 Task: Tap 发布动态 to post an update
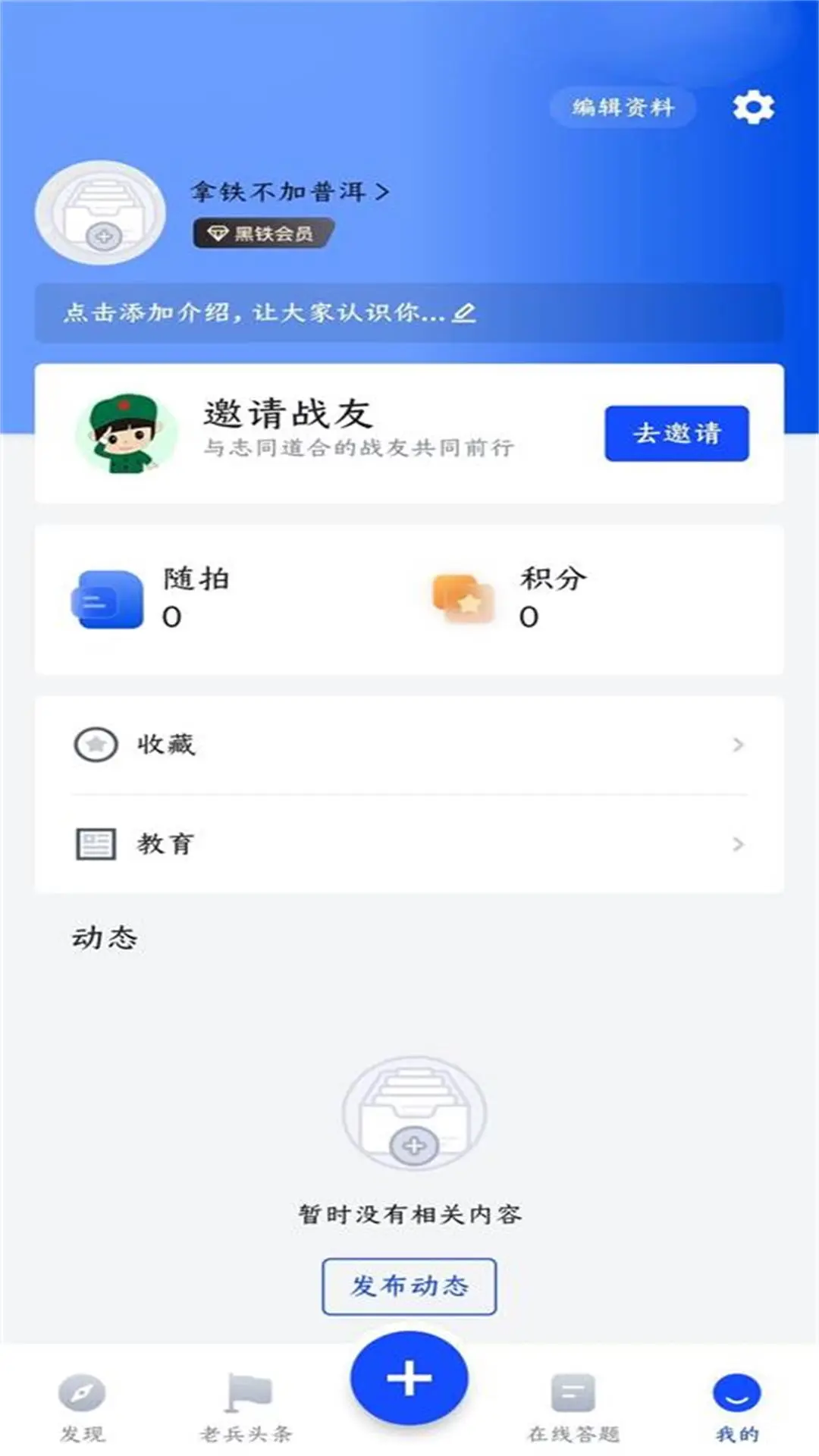409,1286
